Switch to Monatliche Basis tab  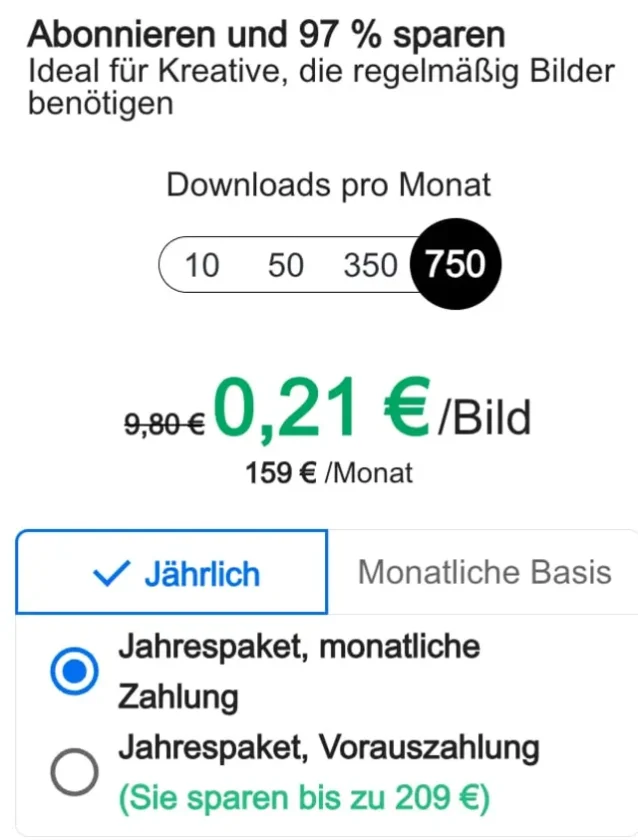click(x=484, y=572)
